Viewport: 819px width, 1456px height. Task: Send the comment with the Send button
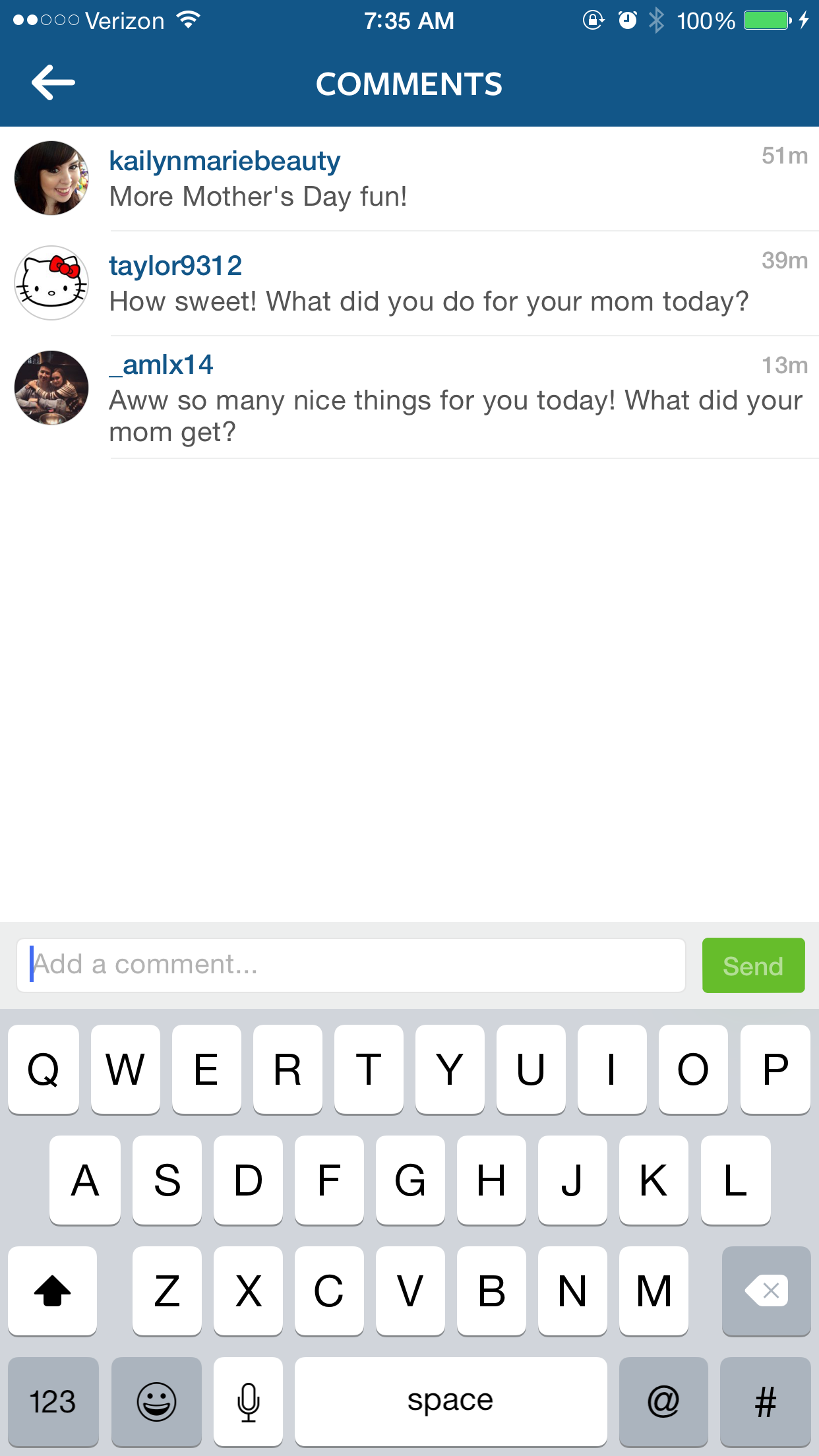(x=753, y=965)
